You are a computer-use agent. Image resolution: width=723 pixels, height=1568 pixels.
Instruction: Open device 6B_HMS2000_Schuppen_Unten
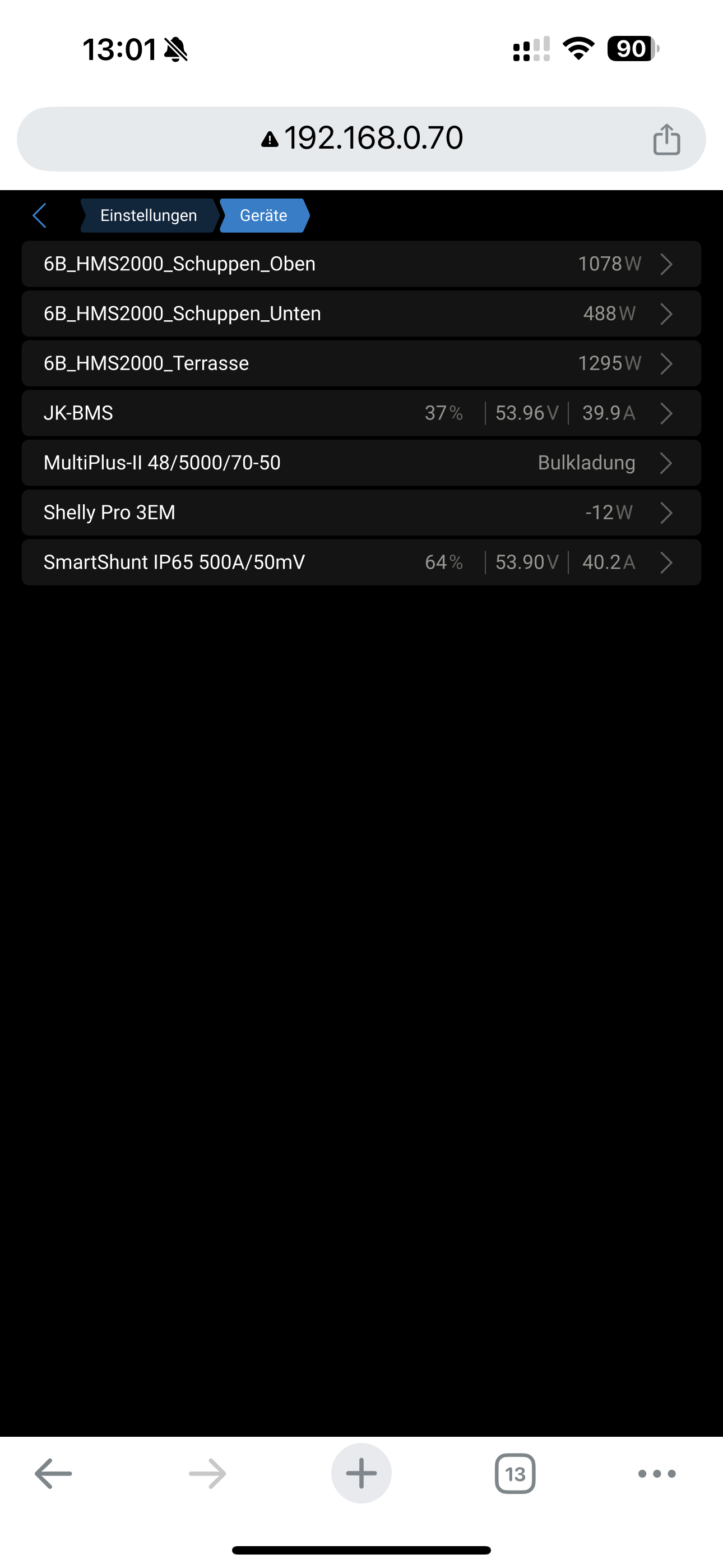361,313
